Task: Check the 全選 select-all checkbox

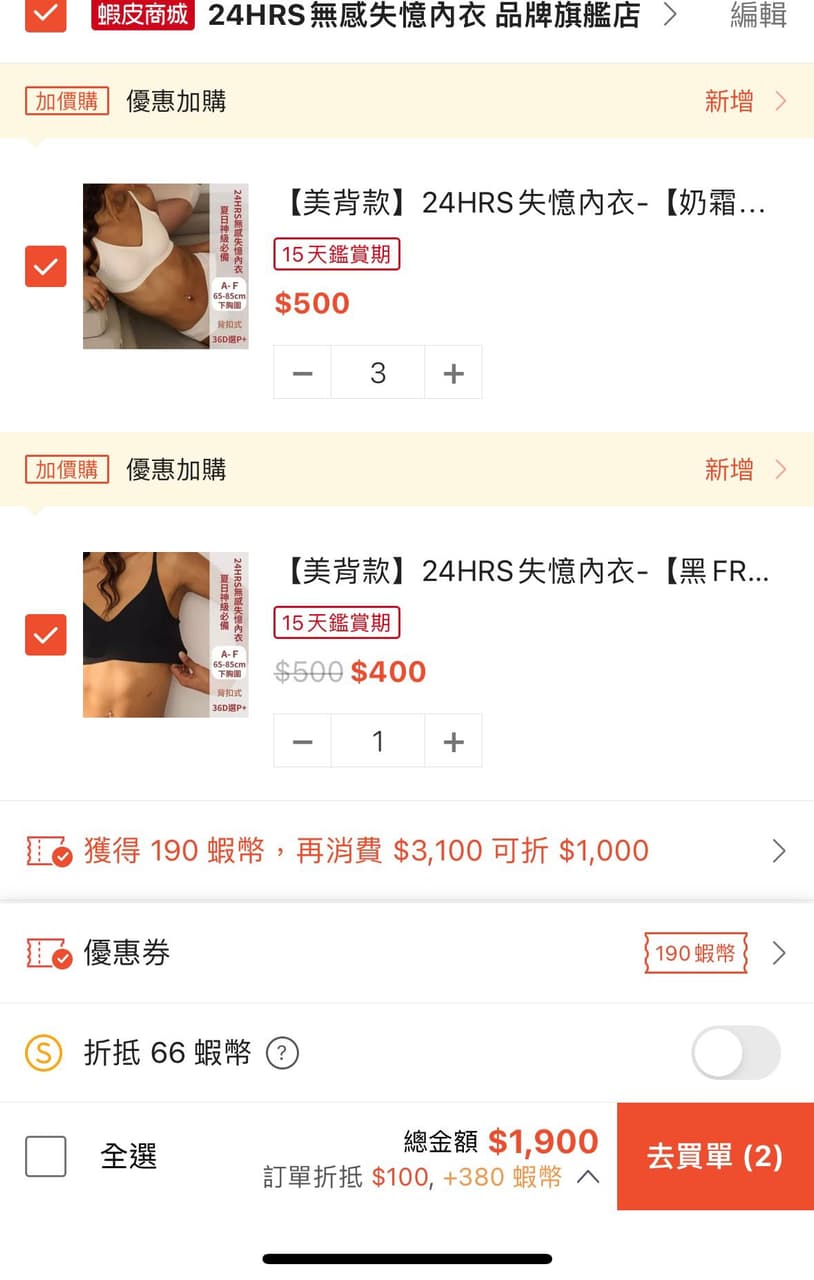Action: point(45,1156)
